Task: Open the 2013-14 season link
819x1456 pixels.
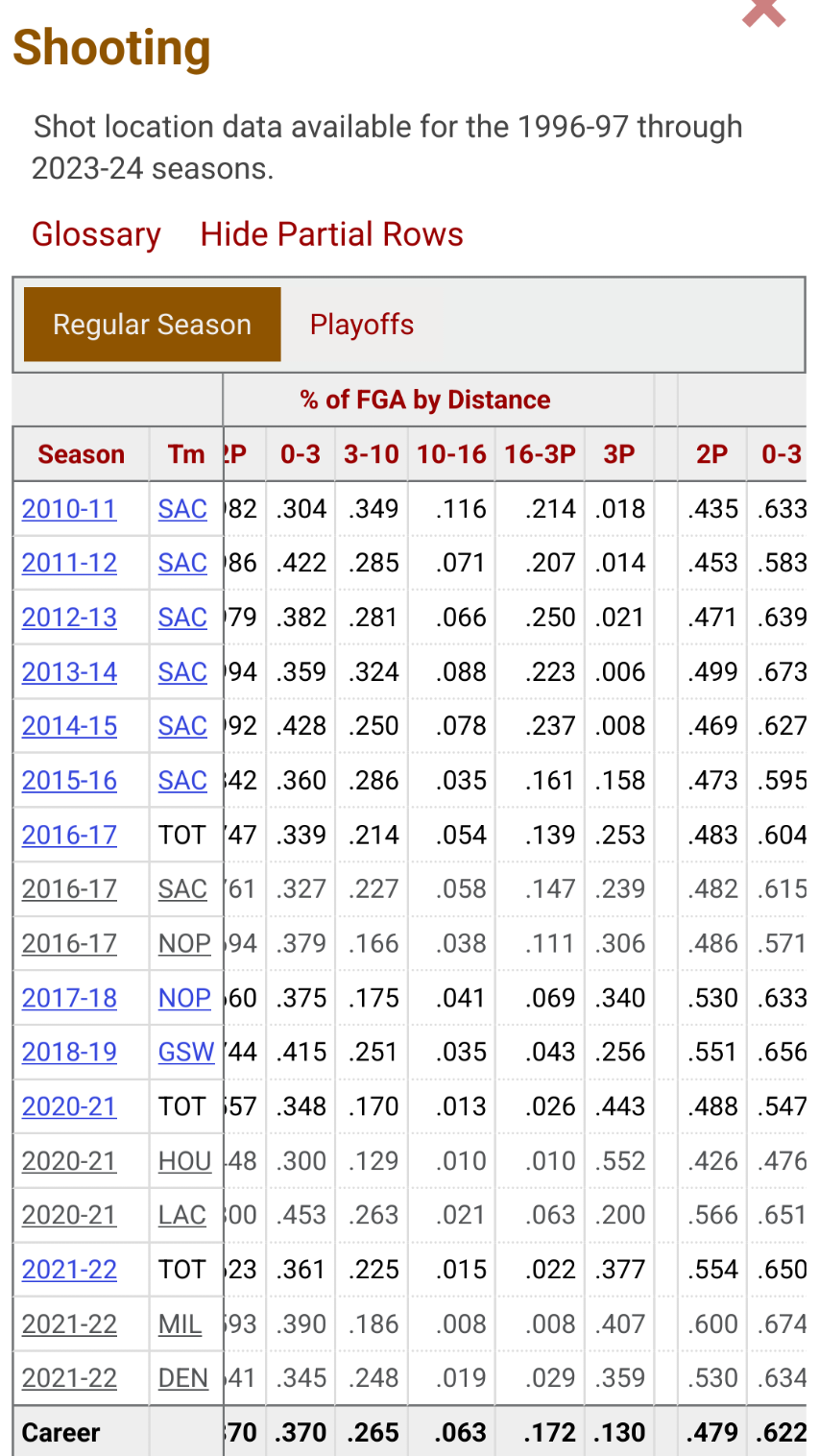Action: [69, 672]
